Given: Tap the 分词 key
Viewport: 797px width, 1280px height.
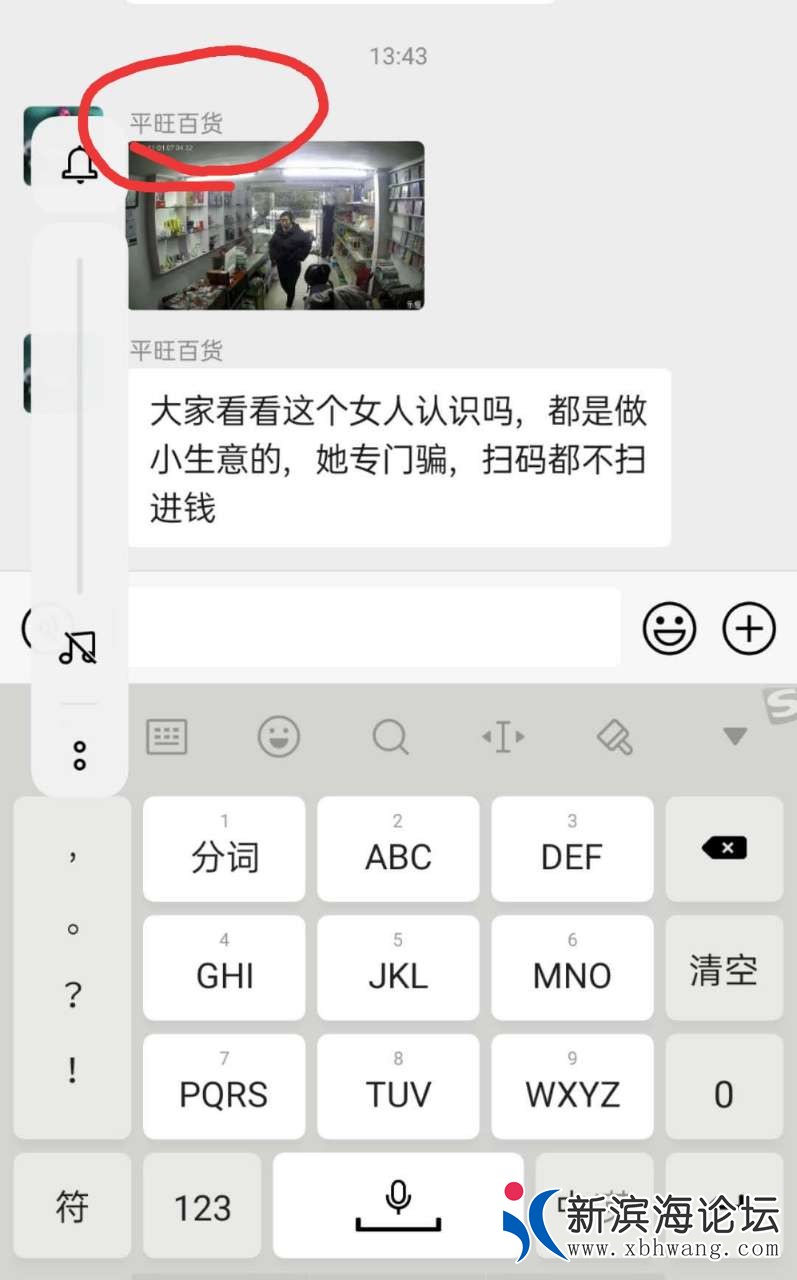Looking at the screenshot, I should [x=224, y=848].
